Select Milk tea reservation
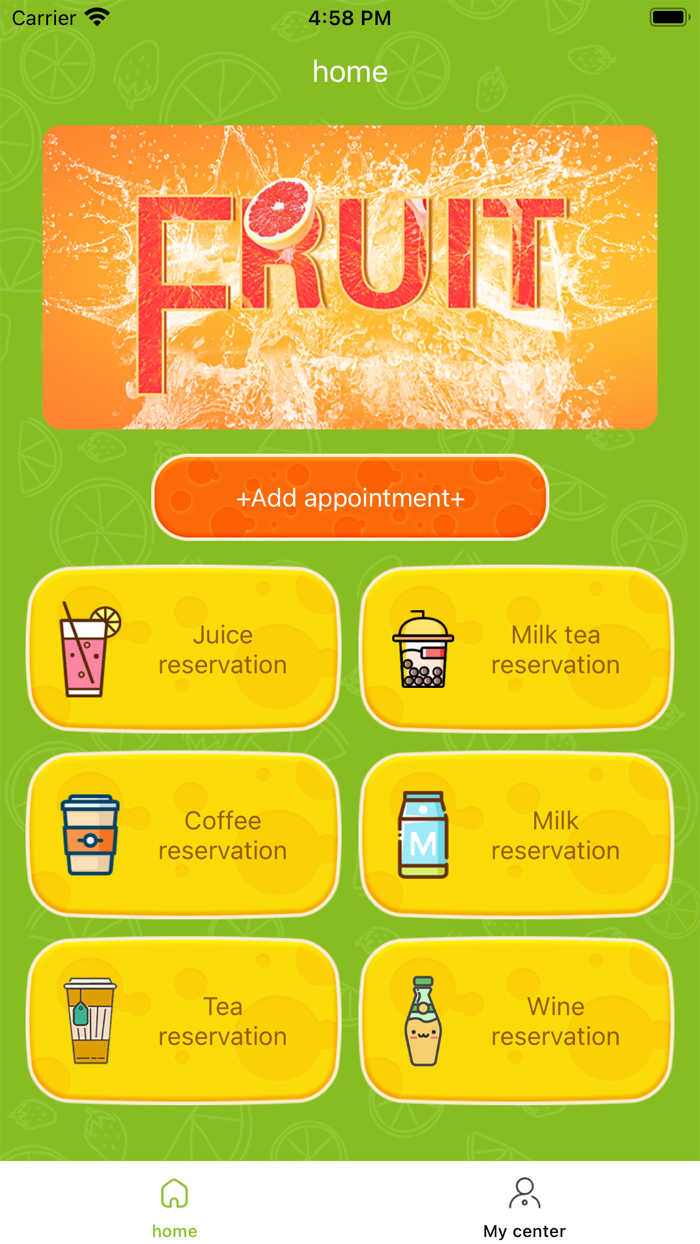The height and width of the screenshot is (1244, 700). pos(516,649)
